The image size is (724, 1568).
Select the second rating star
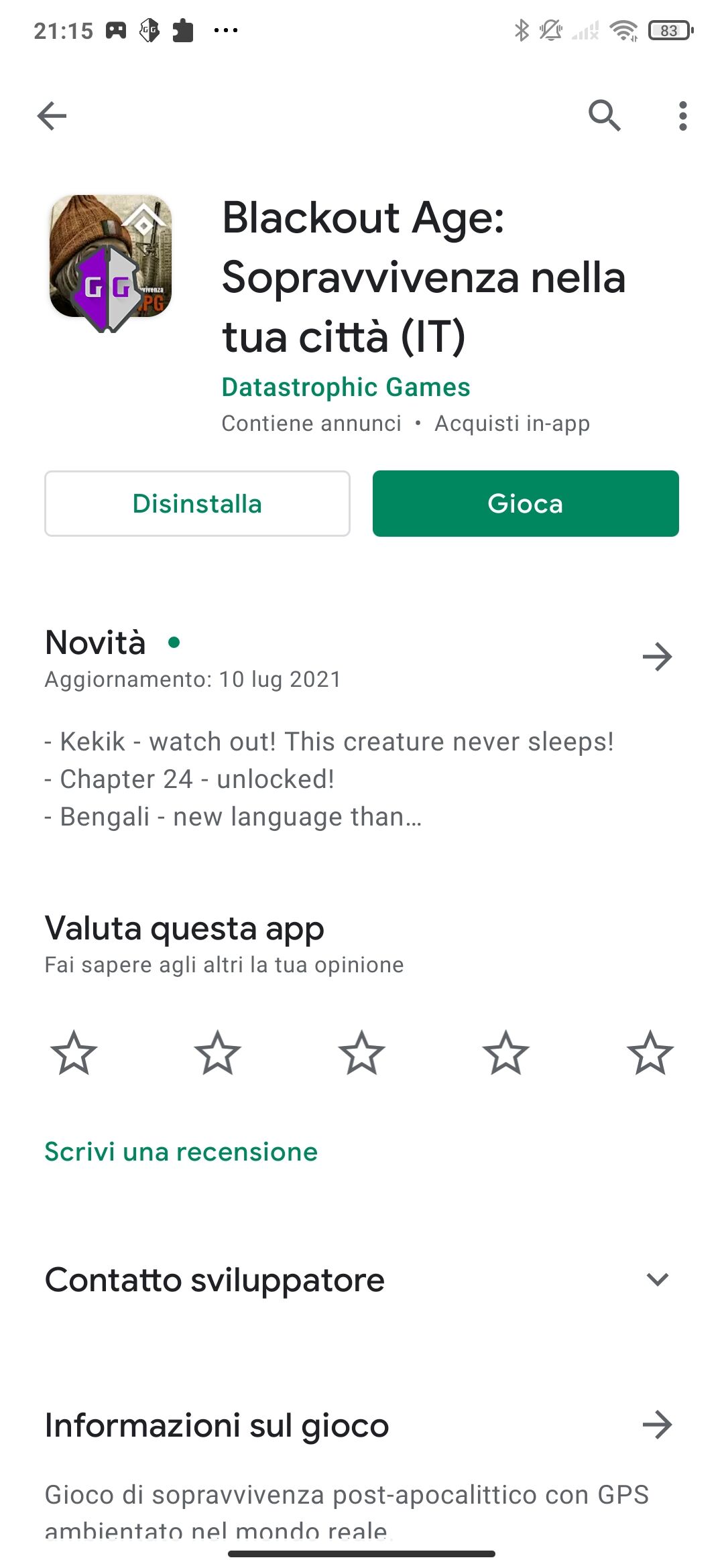tap(218, 1053)
